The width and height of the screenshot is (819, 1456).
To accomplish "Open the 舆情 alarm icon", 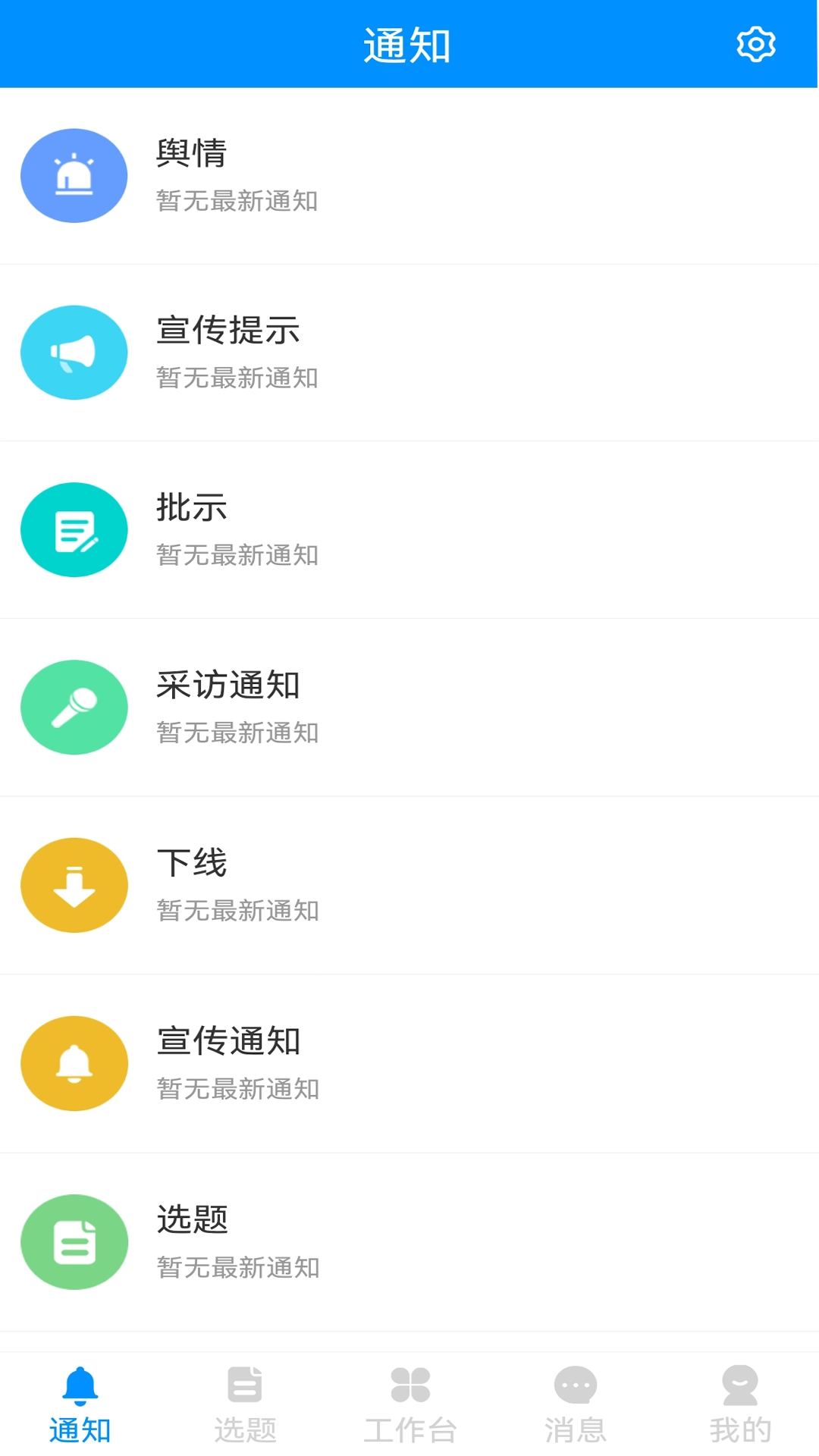I will tap(74, 175).
